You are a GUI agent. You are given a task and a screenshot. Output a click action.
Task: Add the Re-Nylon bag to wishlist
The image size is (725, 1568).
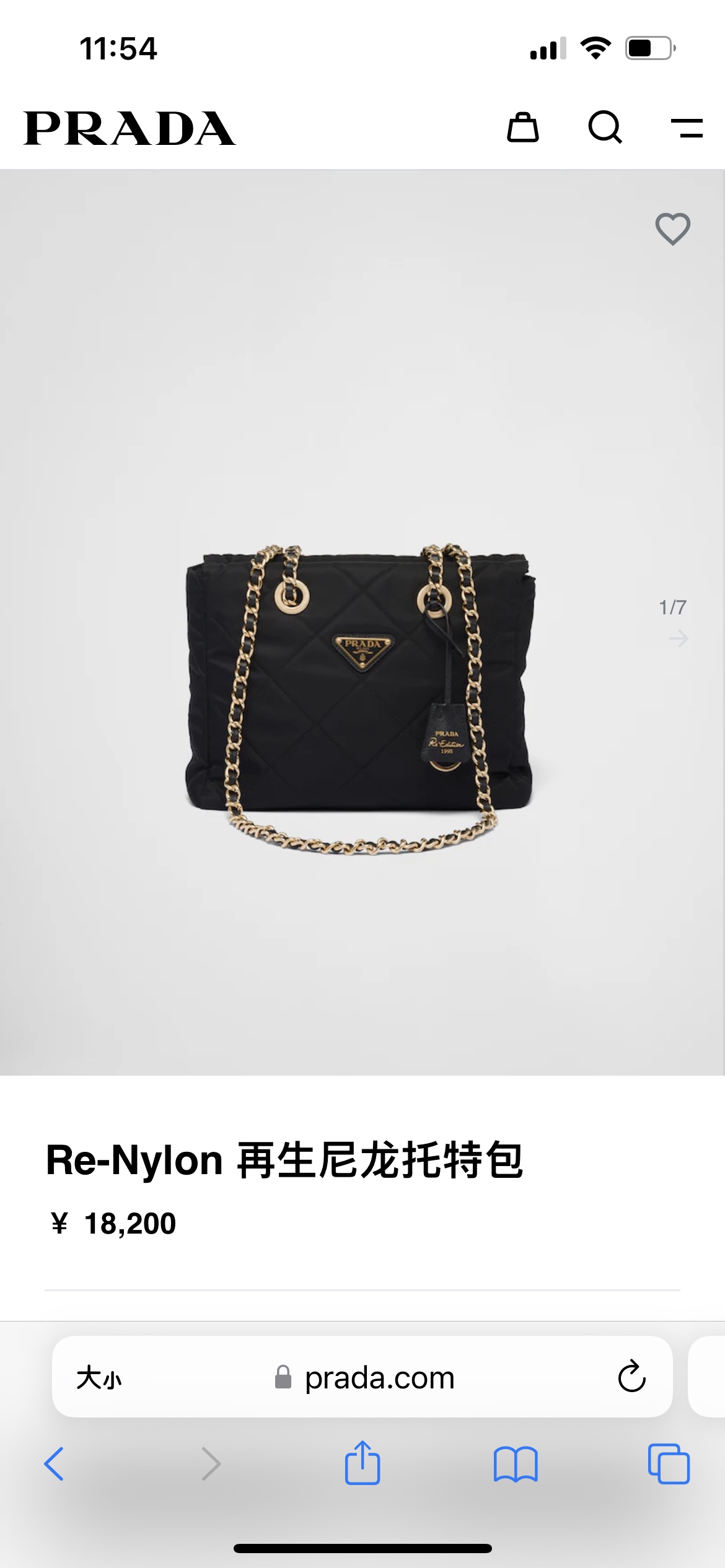click(672, 229)
